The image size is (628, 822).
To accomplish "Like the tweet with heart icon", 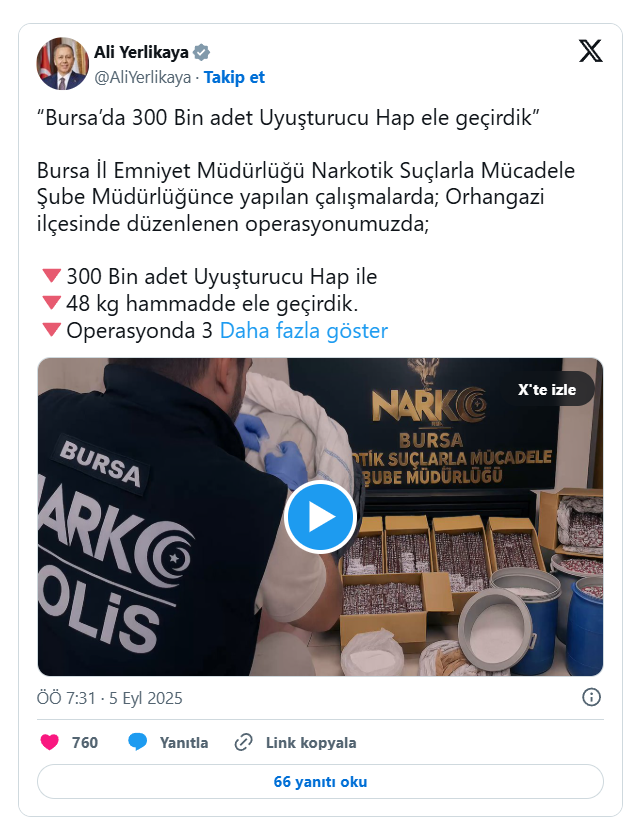I will point(50,742).
